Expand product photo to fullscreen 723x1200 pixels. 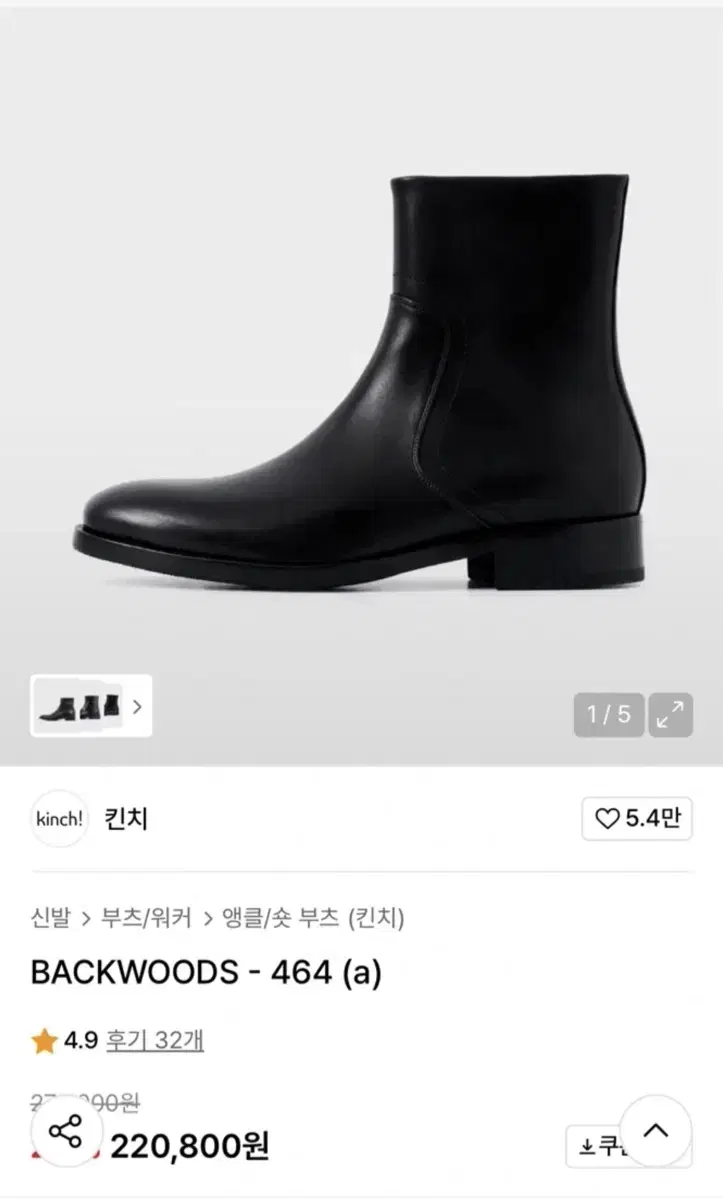tap(671, 715)
